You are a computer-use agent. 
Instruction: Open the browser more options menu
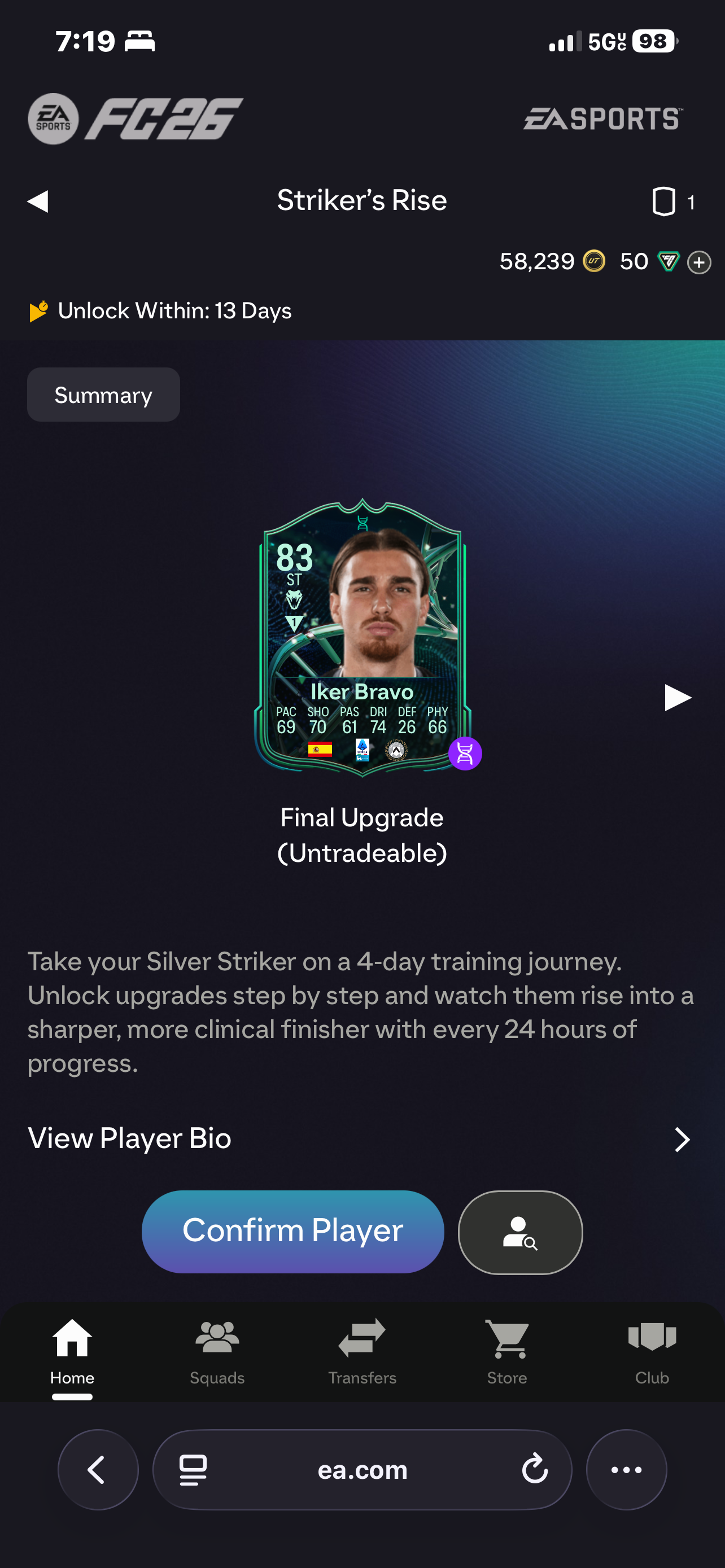[626, 1469]
